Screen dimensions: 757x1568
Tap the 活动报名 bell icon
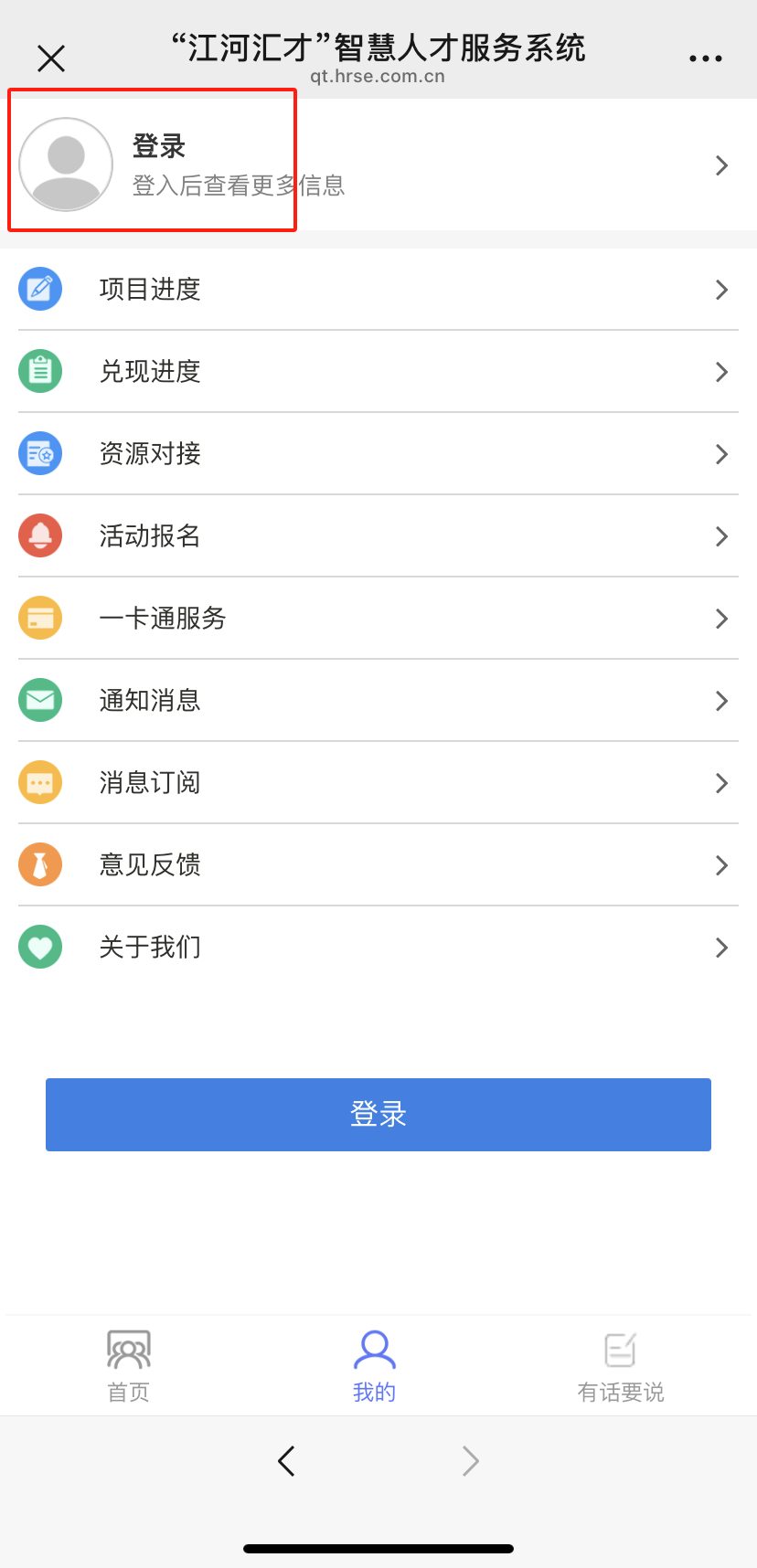[x=40, y=535]
